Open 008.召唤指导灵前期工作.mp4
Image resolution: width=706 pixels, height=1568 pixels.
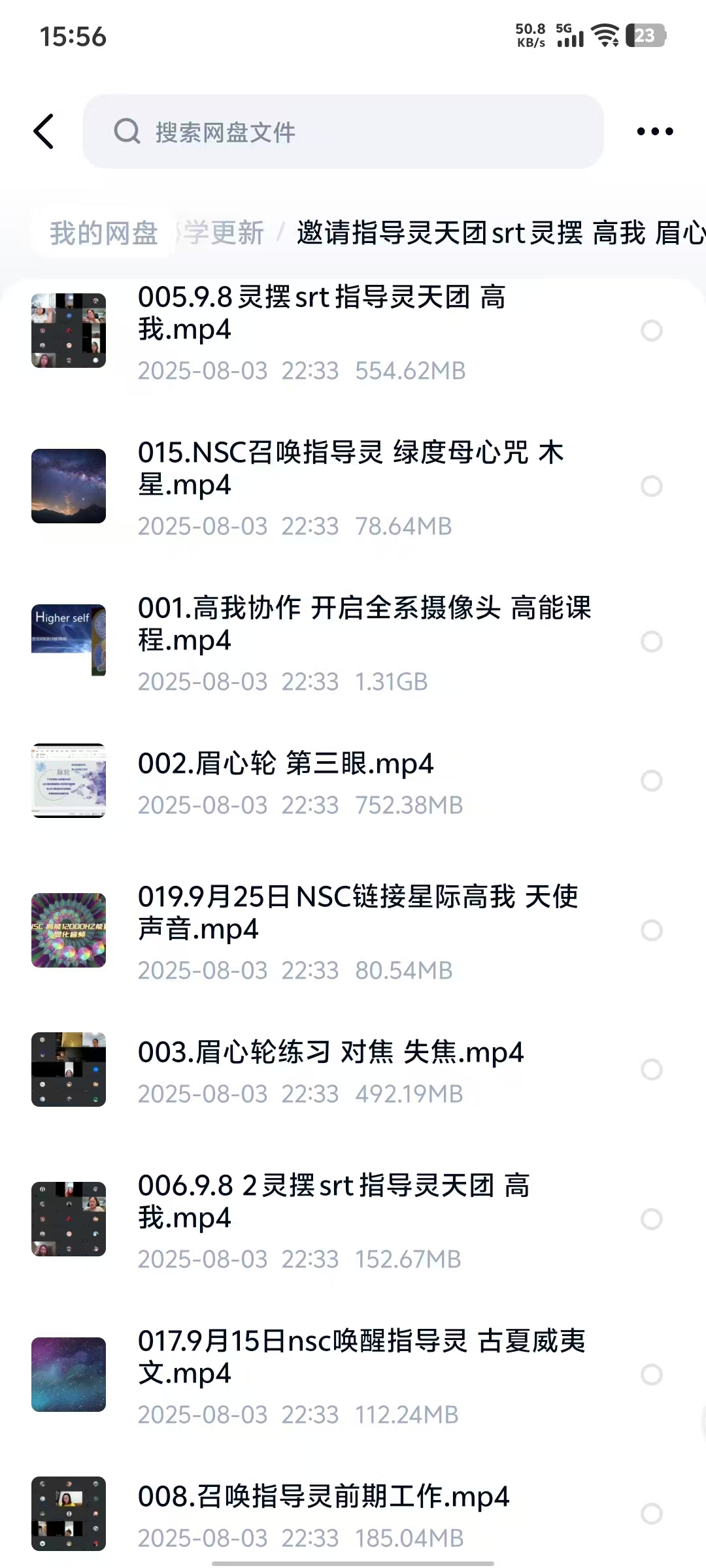(x=323, y=1497)
